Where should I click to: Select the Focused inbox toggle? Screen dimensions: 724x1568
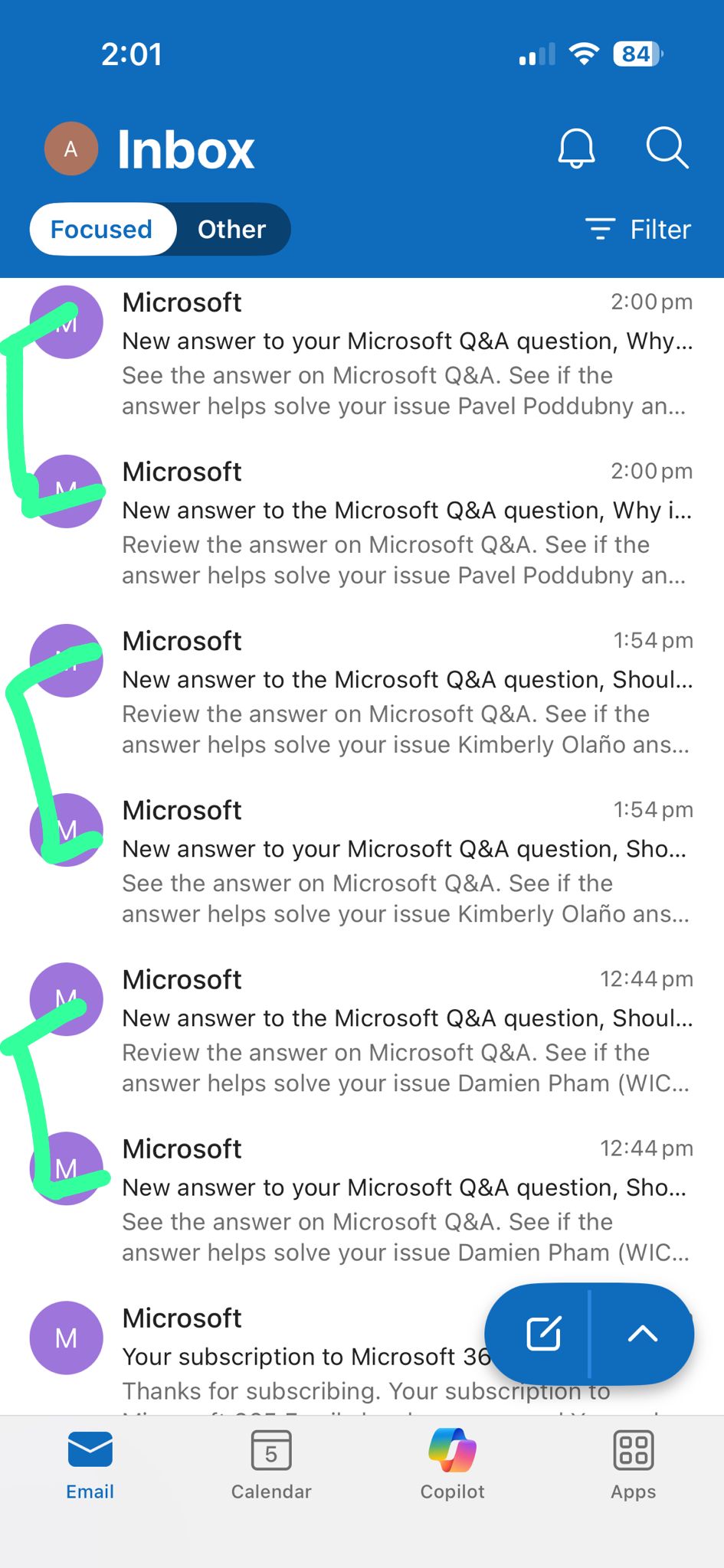coord(102,229)
